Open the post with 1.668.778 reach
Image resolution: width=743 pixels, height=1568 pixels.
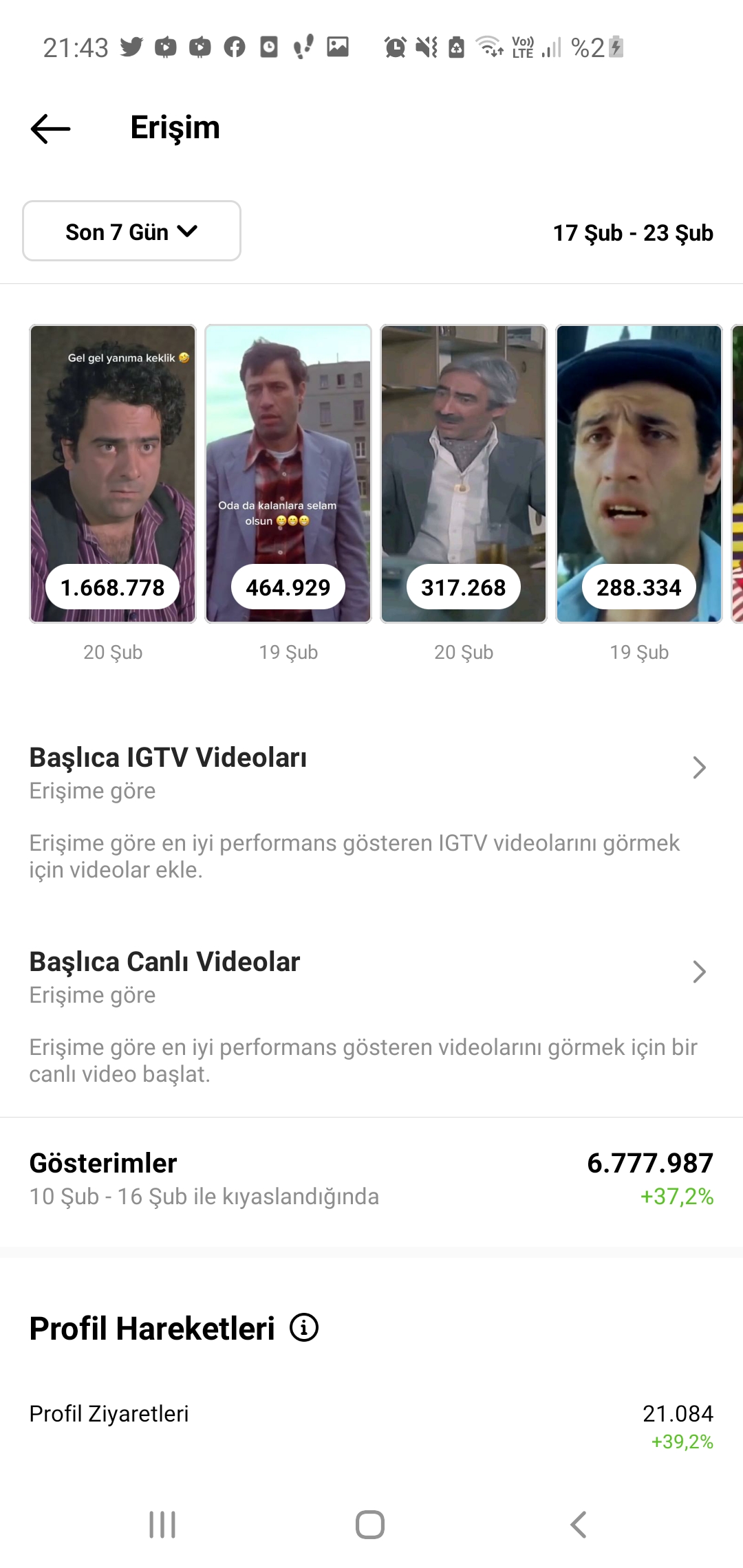coord(113,474)
